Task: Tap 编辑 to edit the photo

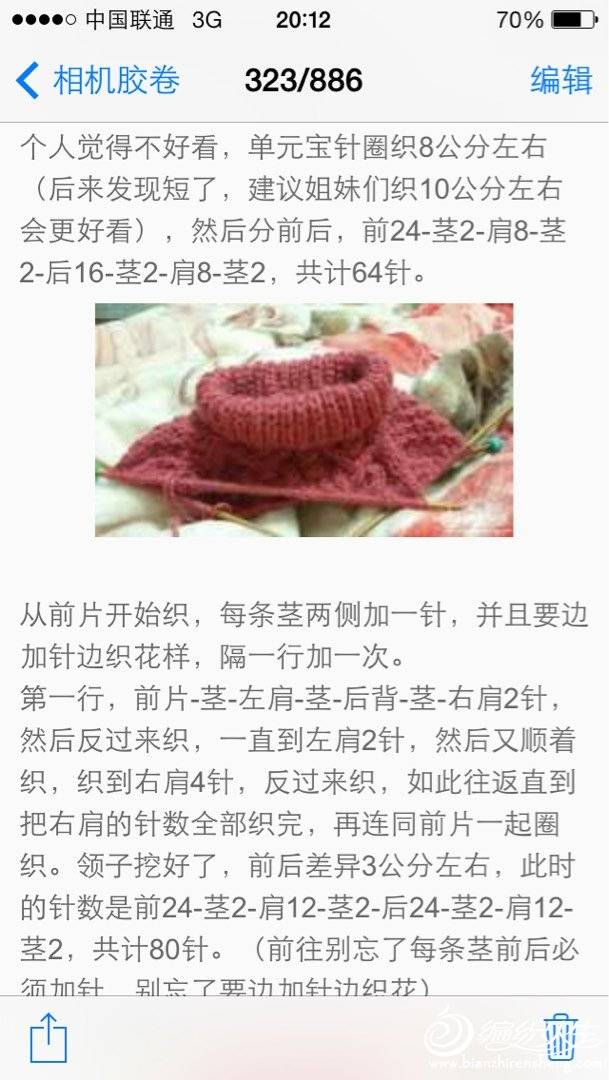Action: (x=561, y=80)
